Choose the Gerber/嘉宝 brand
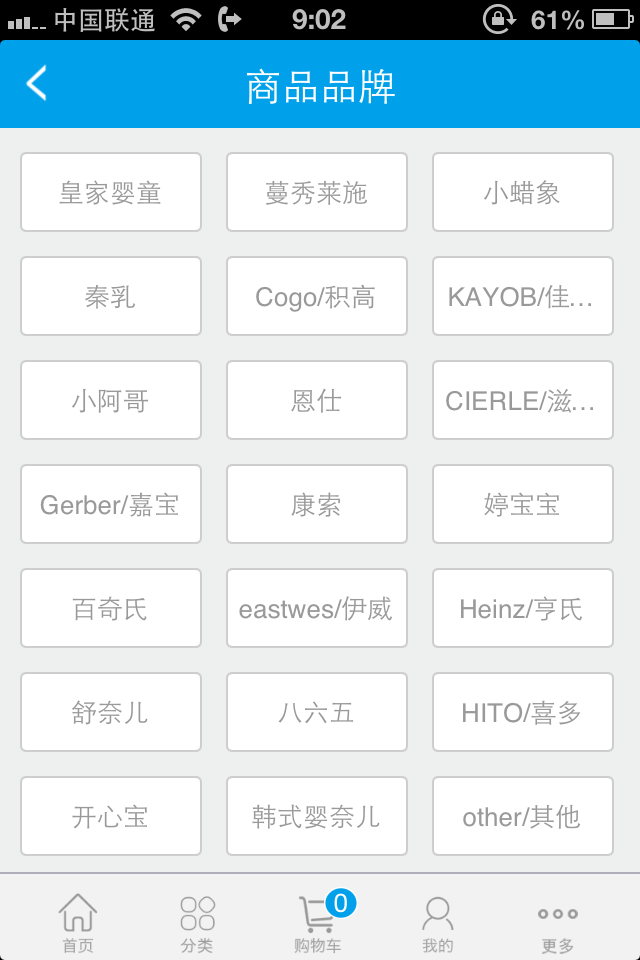The width and height of the screenshot is (640, 960). pos(111,504)
